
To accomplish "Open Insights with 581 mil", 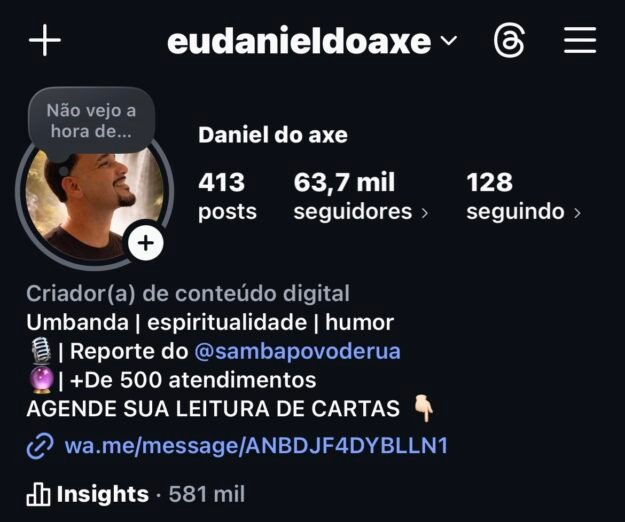I will (x=135, y=494).
